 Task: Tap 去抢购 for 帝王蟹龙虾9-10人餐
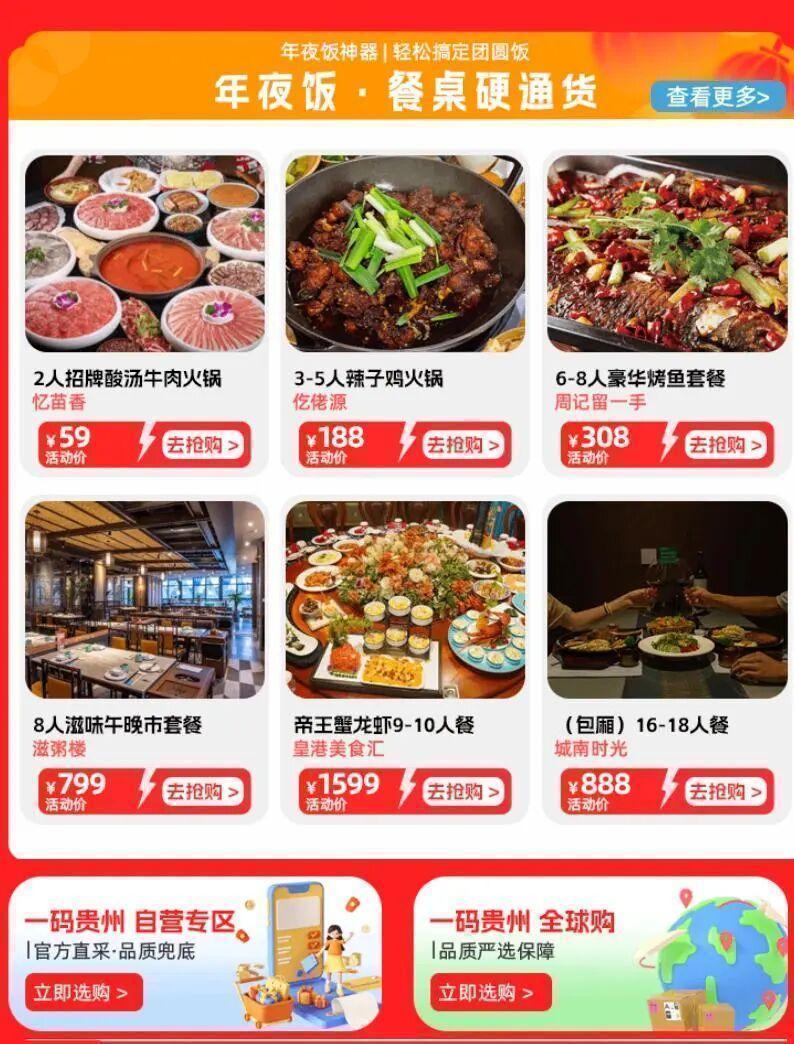pos(465,792)
